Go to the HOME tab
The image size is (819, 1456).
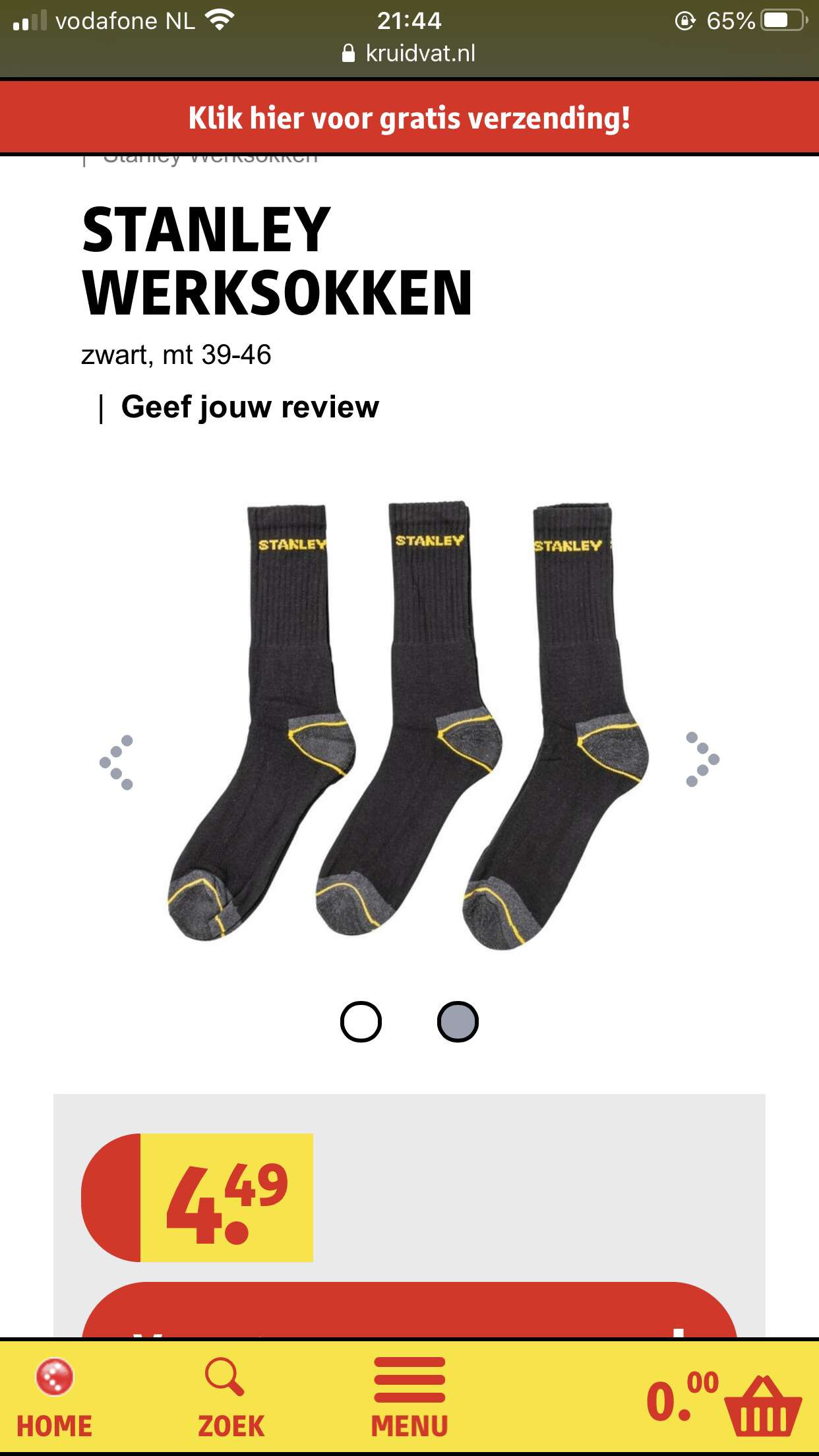(x=55, y=1397)
